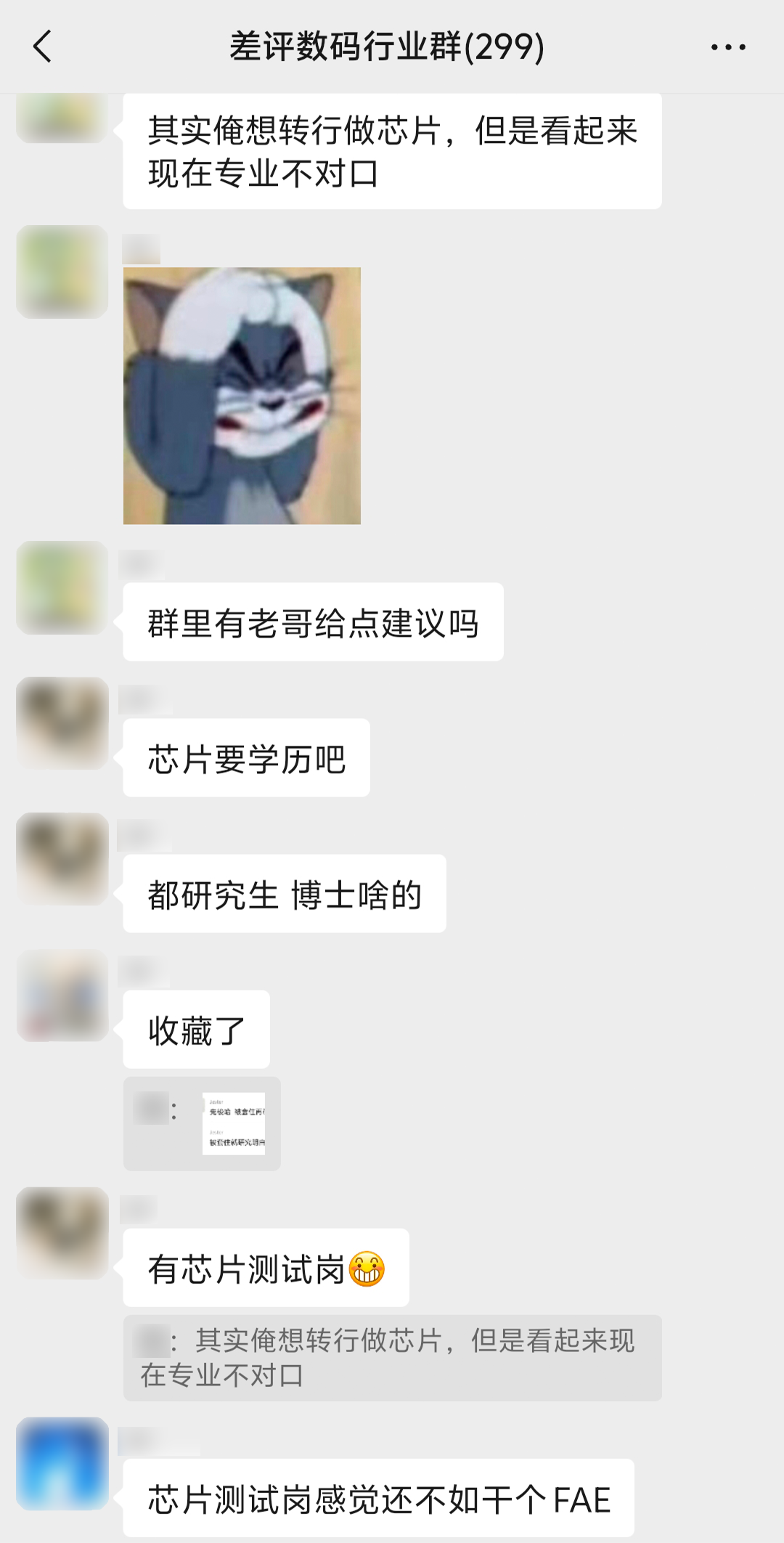Open the three-dot group chat menu
784x1543 pixels.
coord(727,47)
